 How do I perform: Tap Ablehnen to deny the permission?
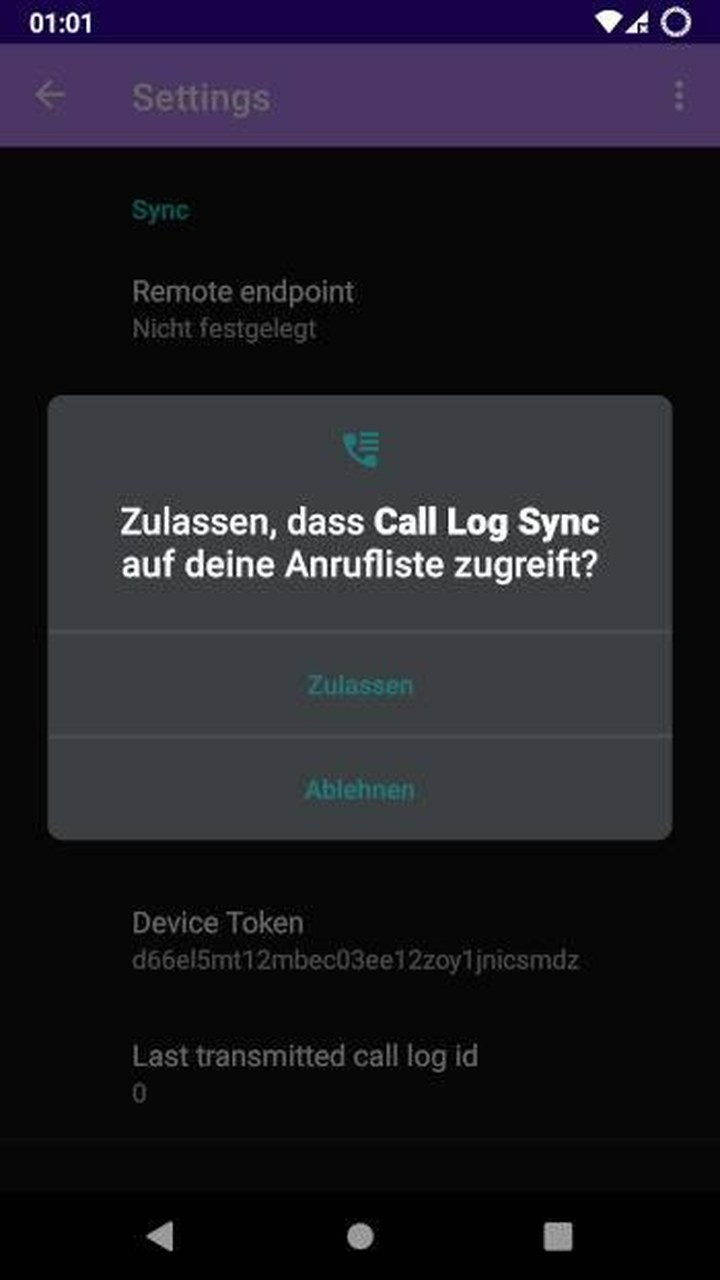click(x=360, y=790)
